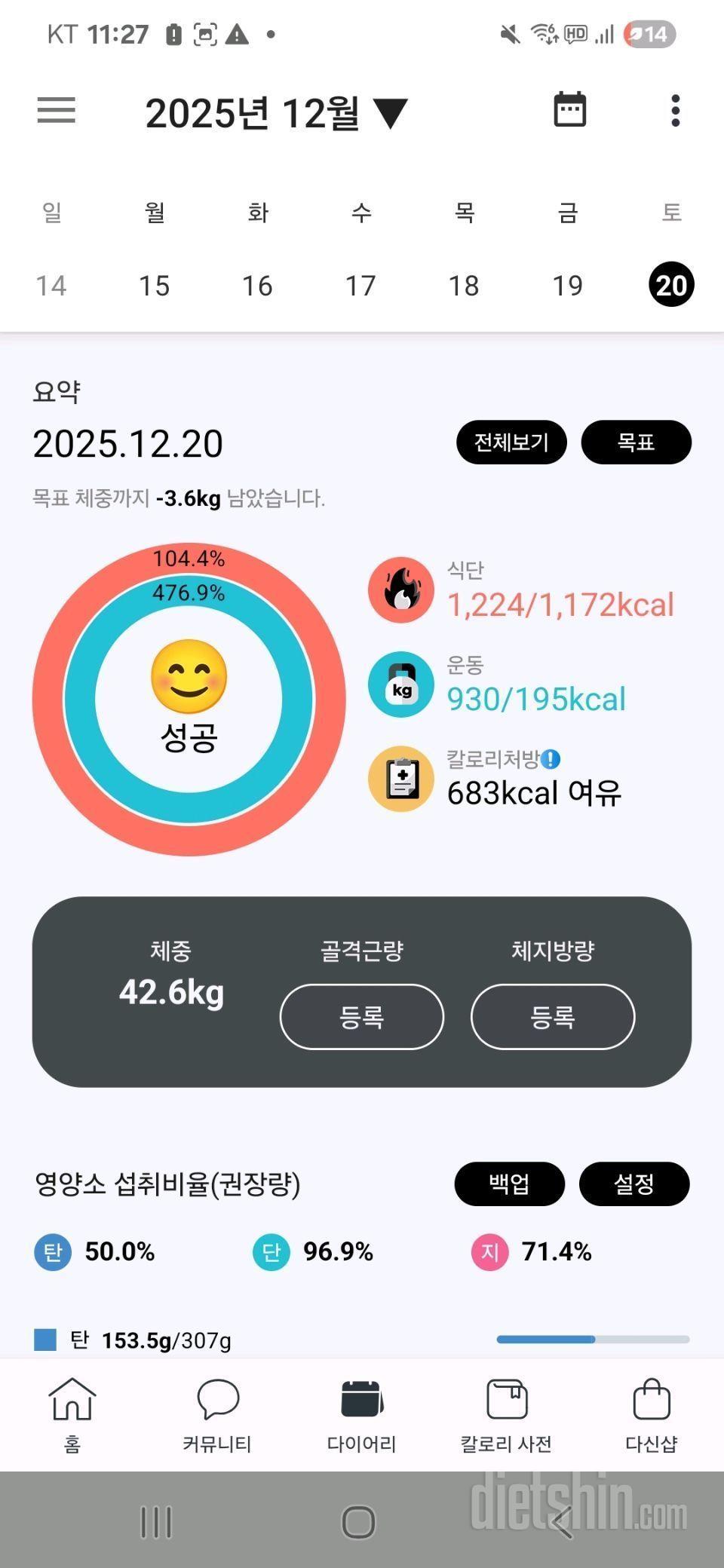Go to the 홈 tab

(72, 1414)
